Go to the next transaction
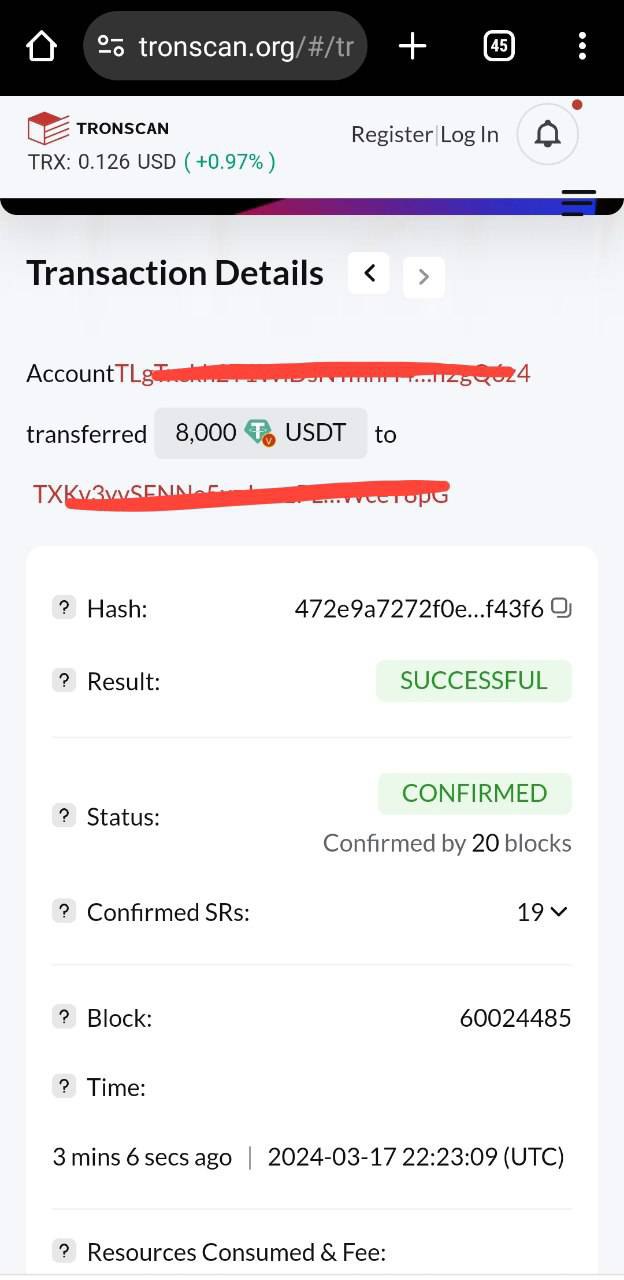 [423, 277]
